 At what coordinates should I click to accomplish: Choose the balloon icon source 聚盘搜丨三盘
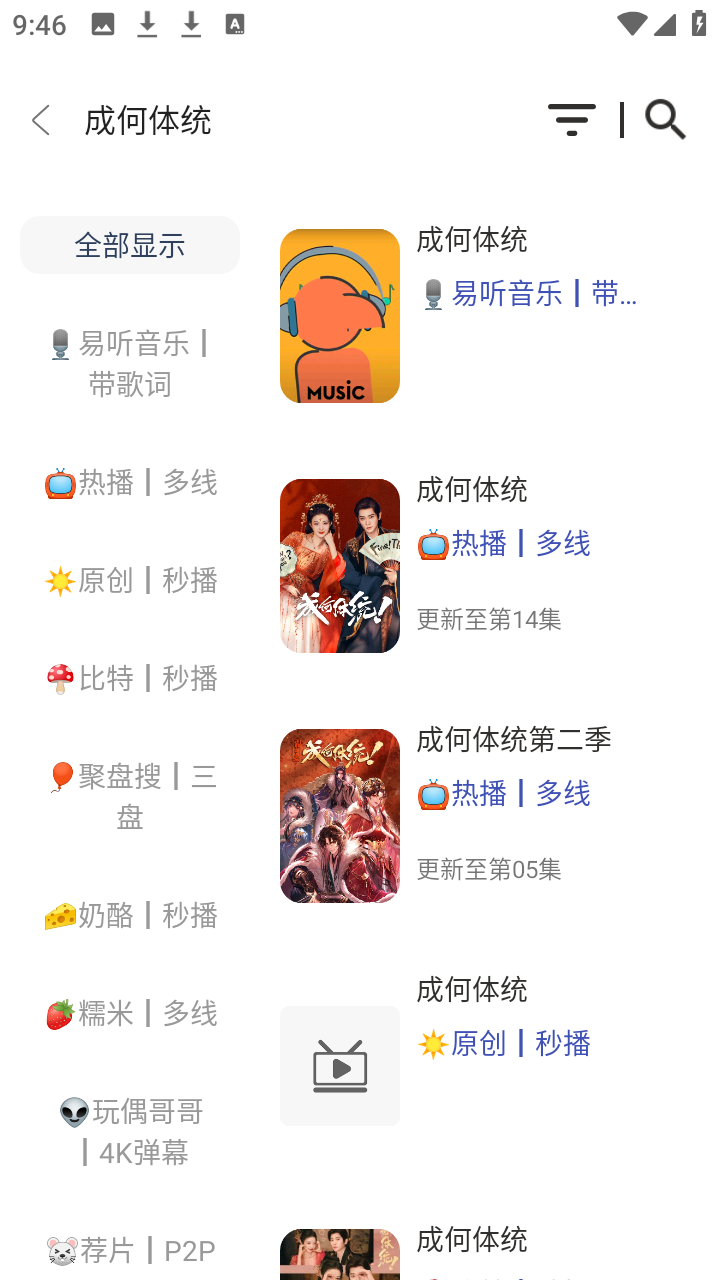(x=130, y=797)
